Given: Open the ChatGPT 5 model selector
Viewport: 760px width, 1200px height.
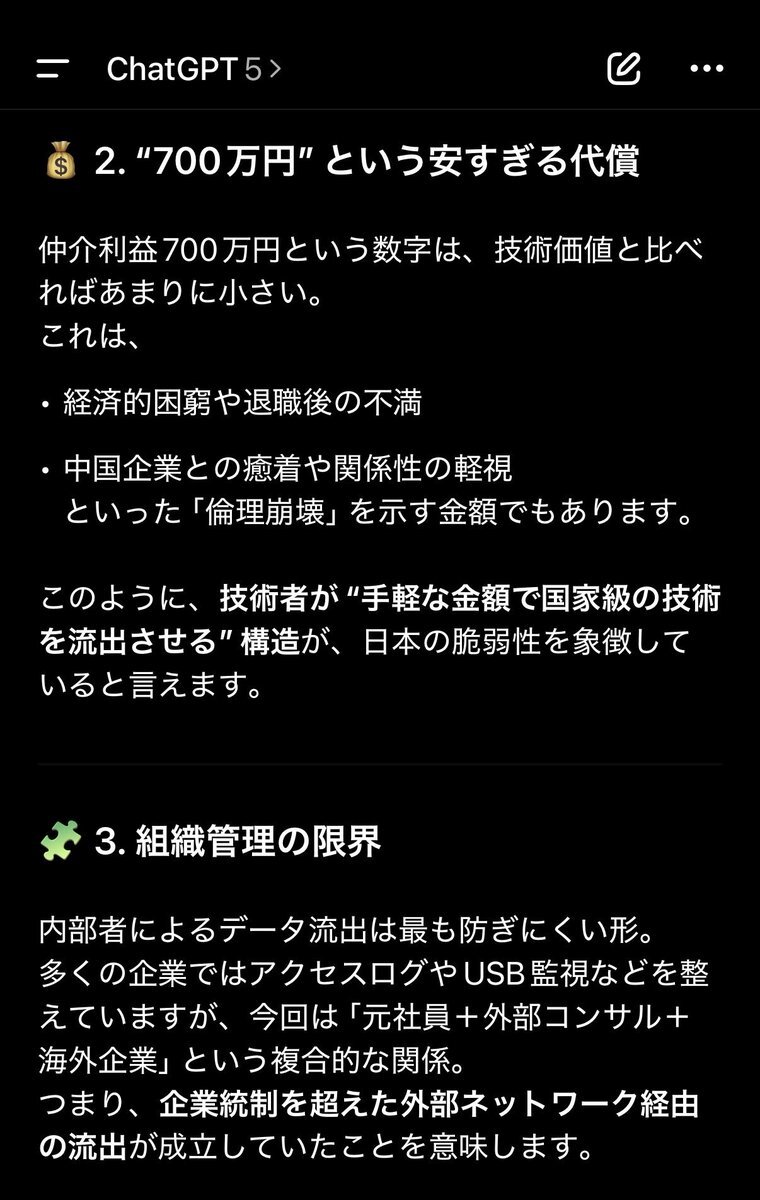Looking at the screenshot, I should click(x=193, y=69).
